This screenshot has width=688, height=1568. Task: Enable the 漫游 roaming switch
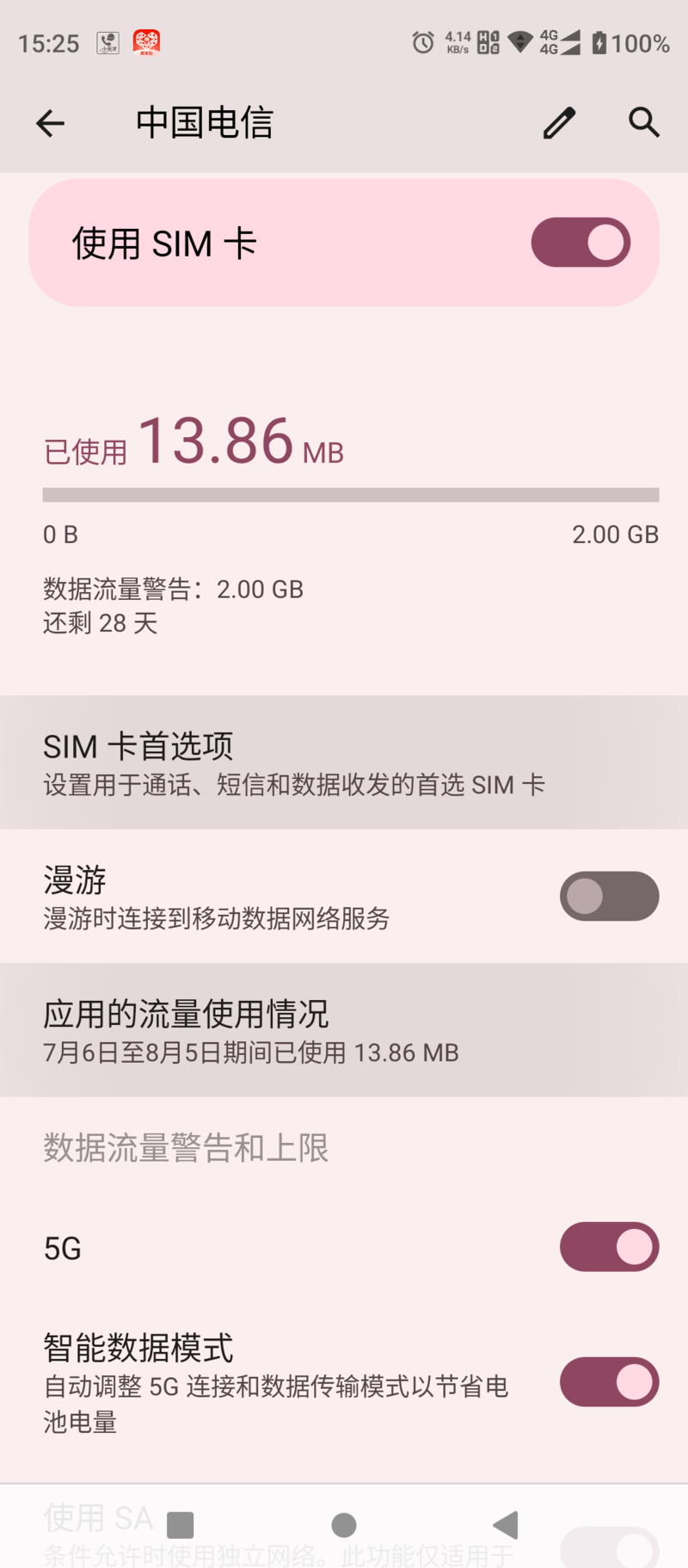(609, 897)
